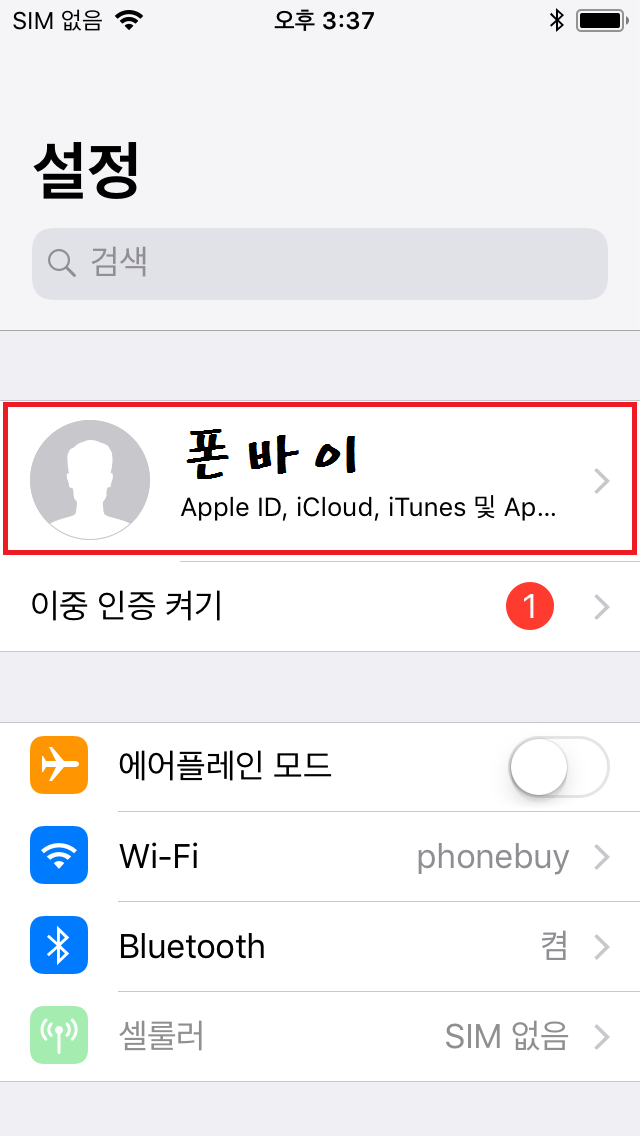Open Wi-Fi settings
The height and width of the screenshot is (1136, 640).
click(320, 857)
